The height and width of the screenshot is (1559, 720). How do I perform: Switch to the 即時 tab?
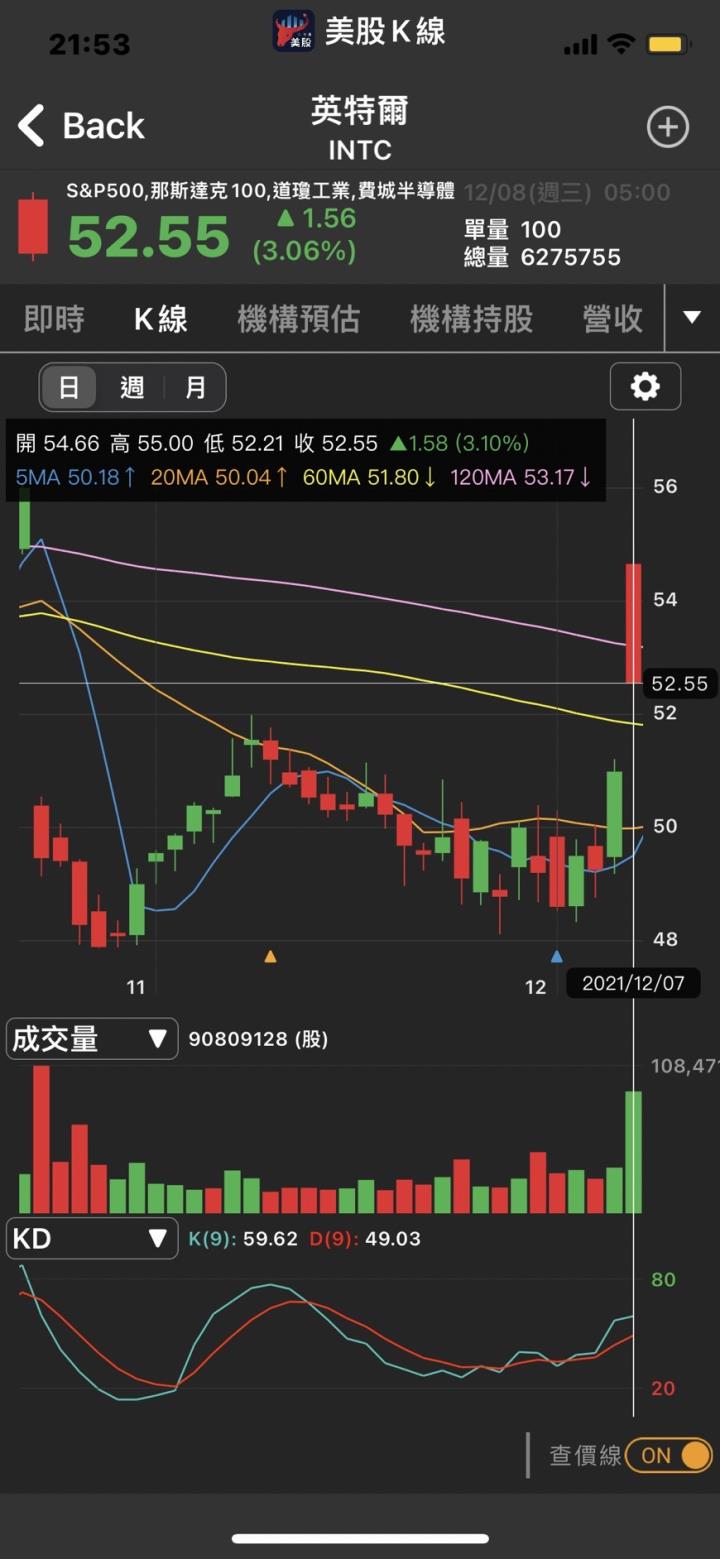coord(54,319)
